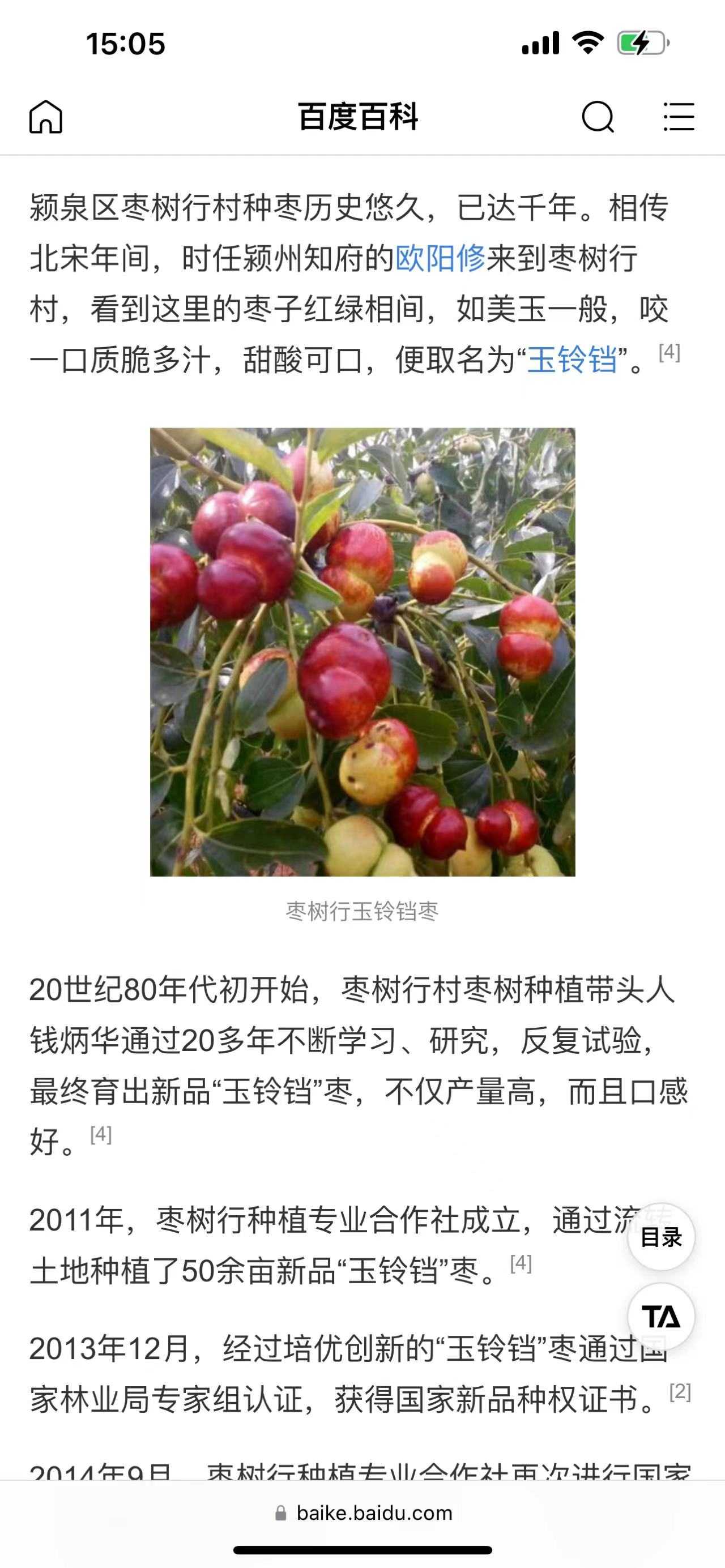
Task: Enlarge the 枣树行玉铃铛枣 photo
Action: point(362,652)
